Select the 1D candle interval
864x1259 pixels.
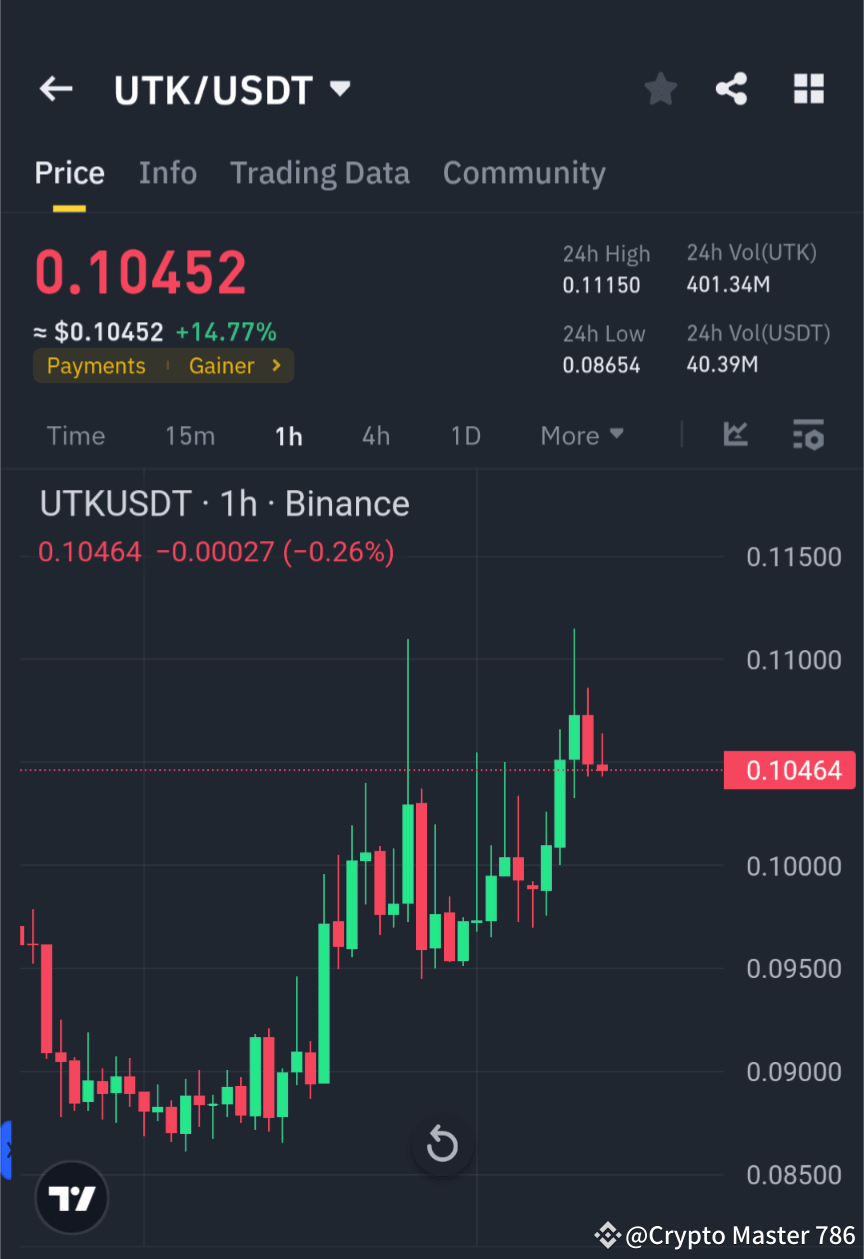[x=465, y=435]
